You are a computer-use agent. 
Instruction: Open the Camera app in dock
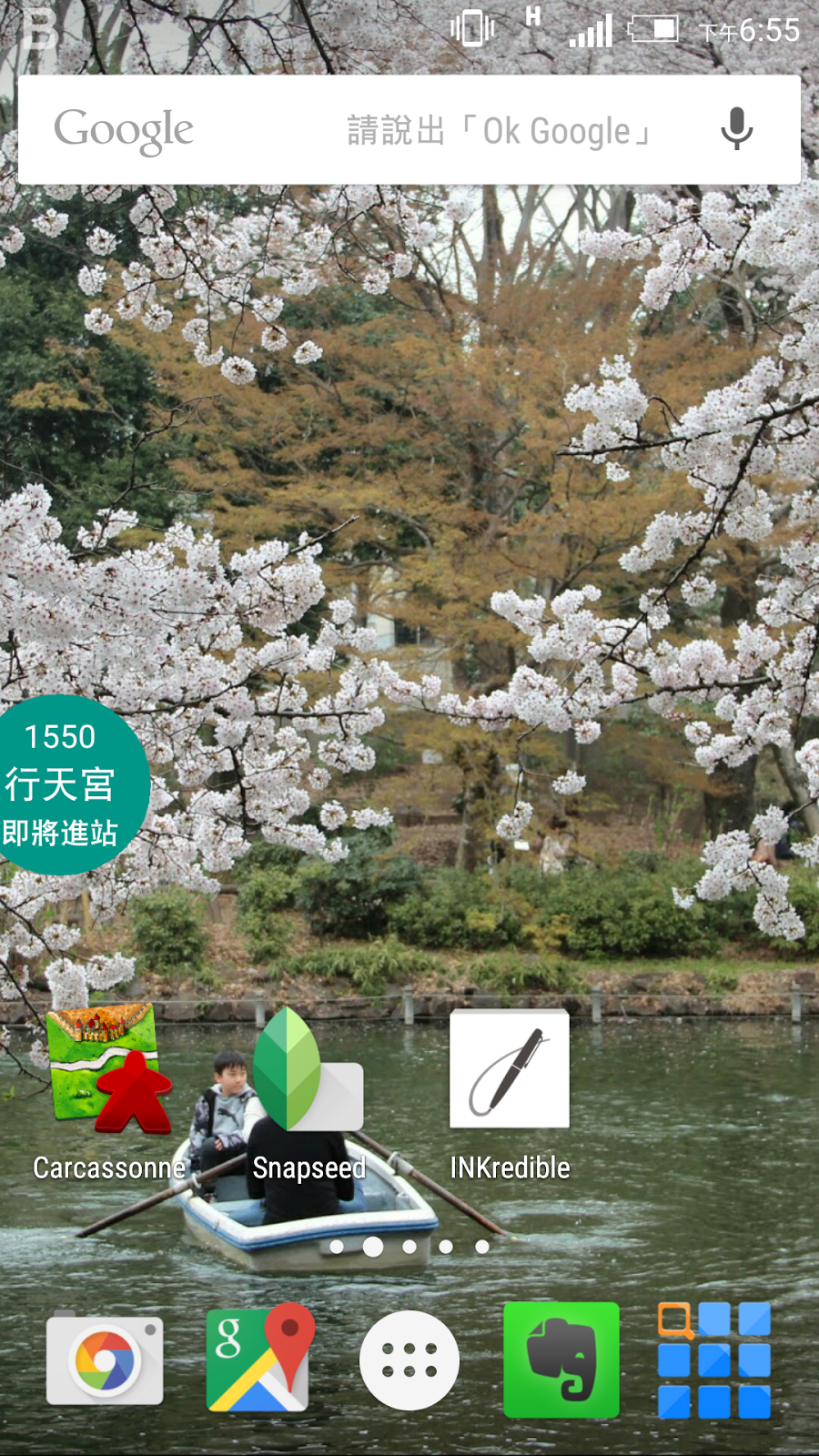[105, 1360]
